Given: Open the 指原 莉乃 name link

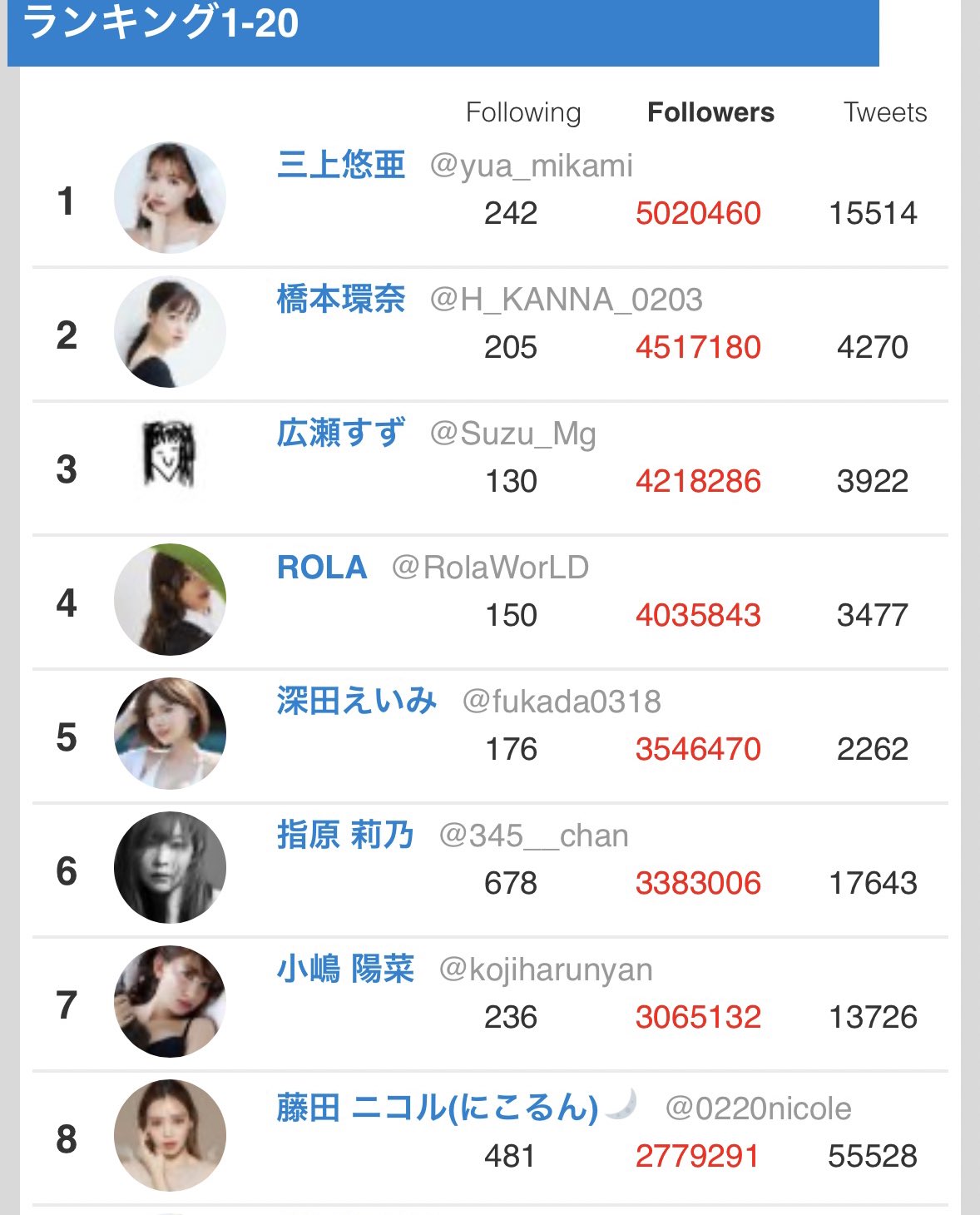Looking at the screenshot, I should pyautogui.click(x=345, y=835).
